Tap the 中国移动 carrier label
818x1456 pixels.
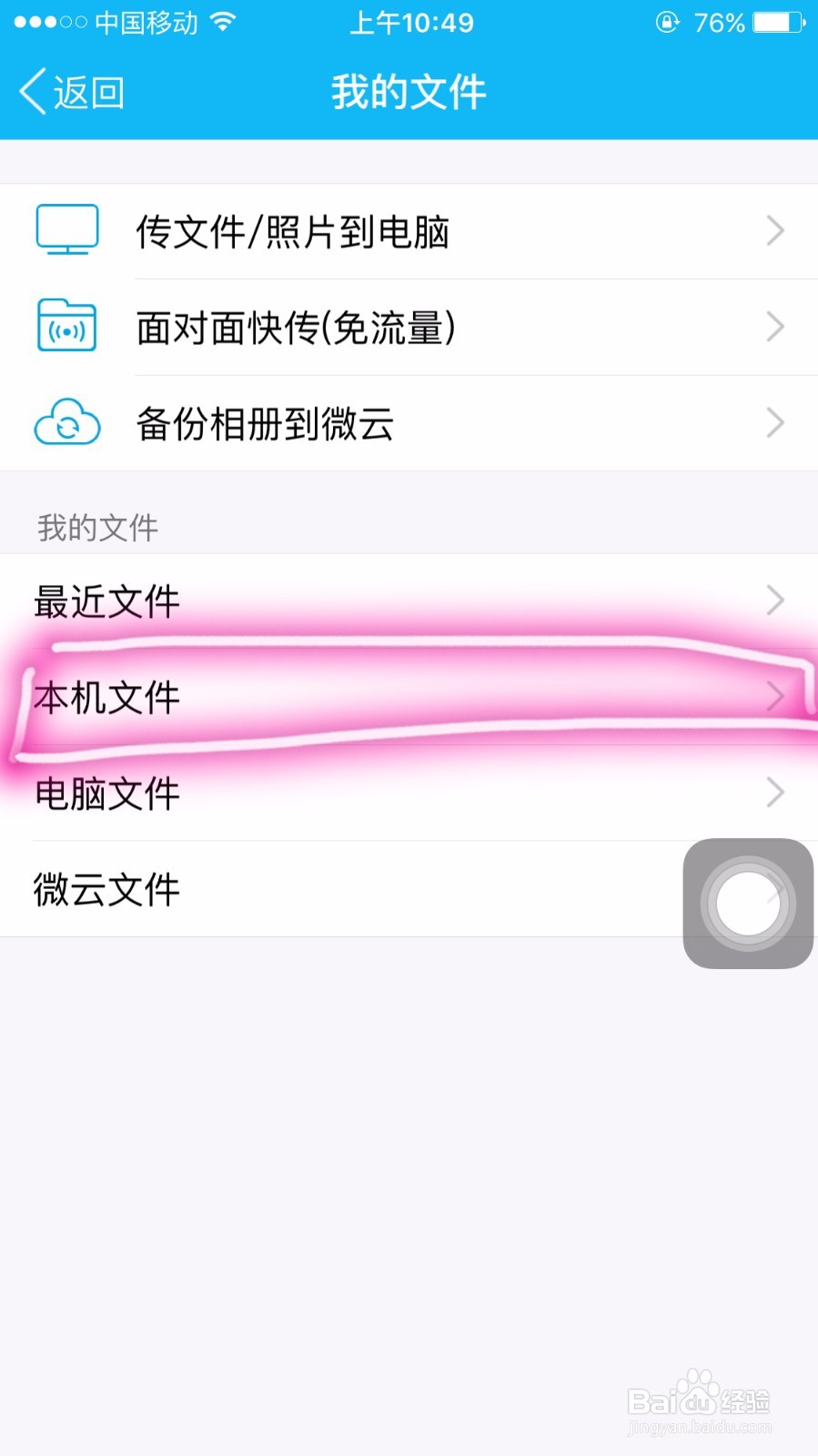(146, 22)
